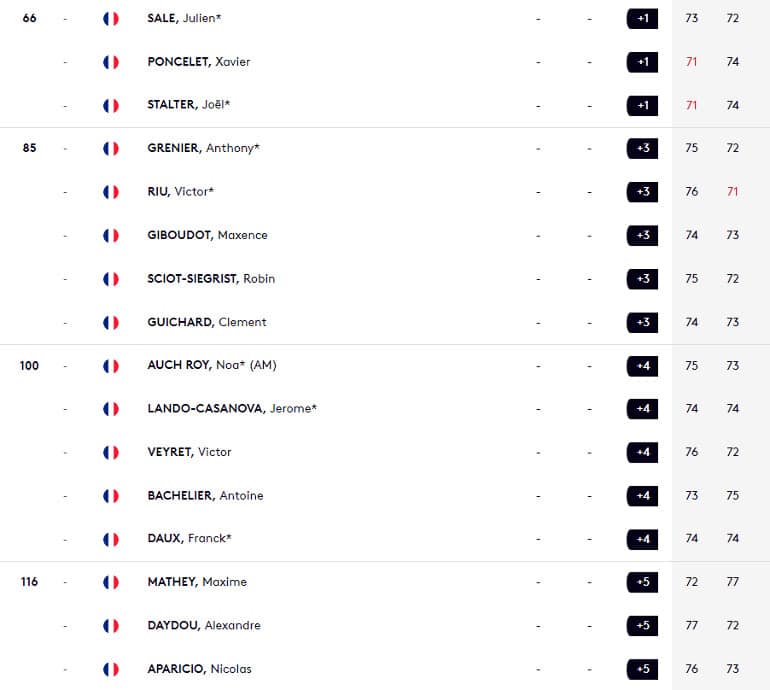Open Clement Guichard's player row

pyautogui.click(x=206, y=322)
